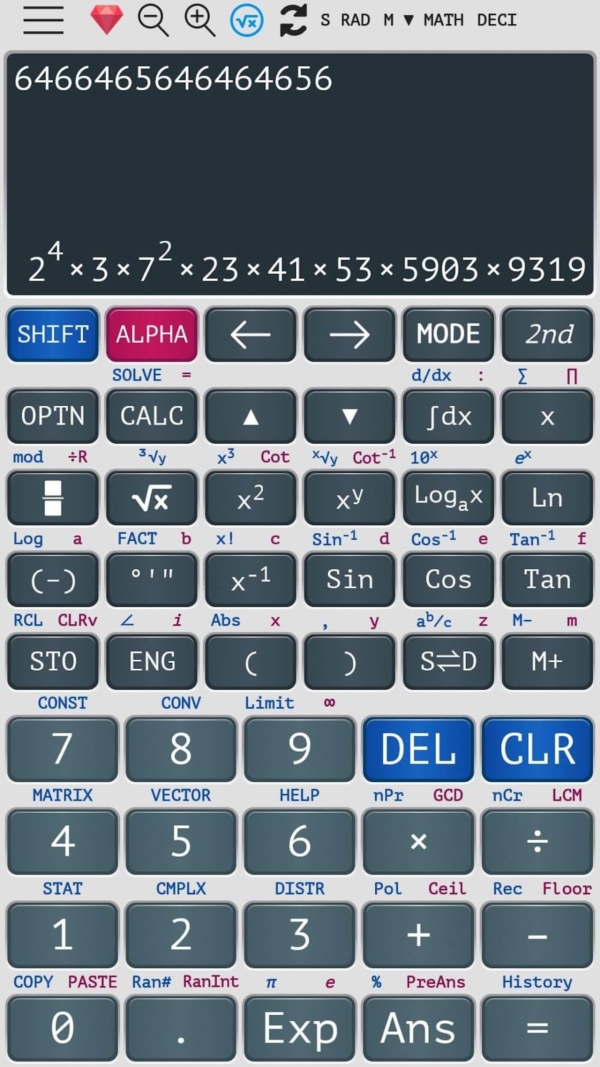Activate the SHIFT key
This screenshot has width=600, height=1067.
[53, 334]
